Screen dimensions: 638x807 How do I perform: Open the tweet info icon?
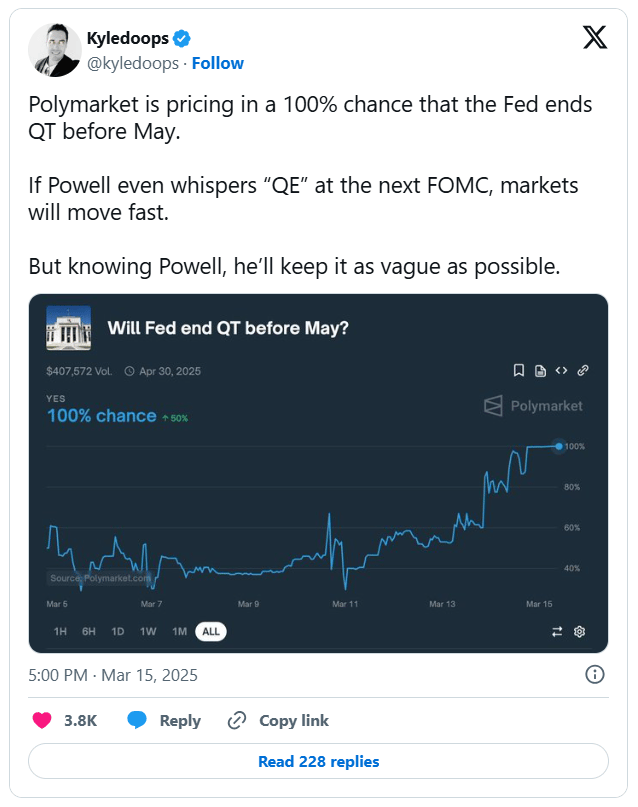click(593, 674)
